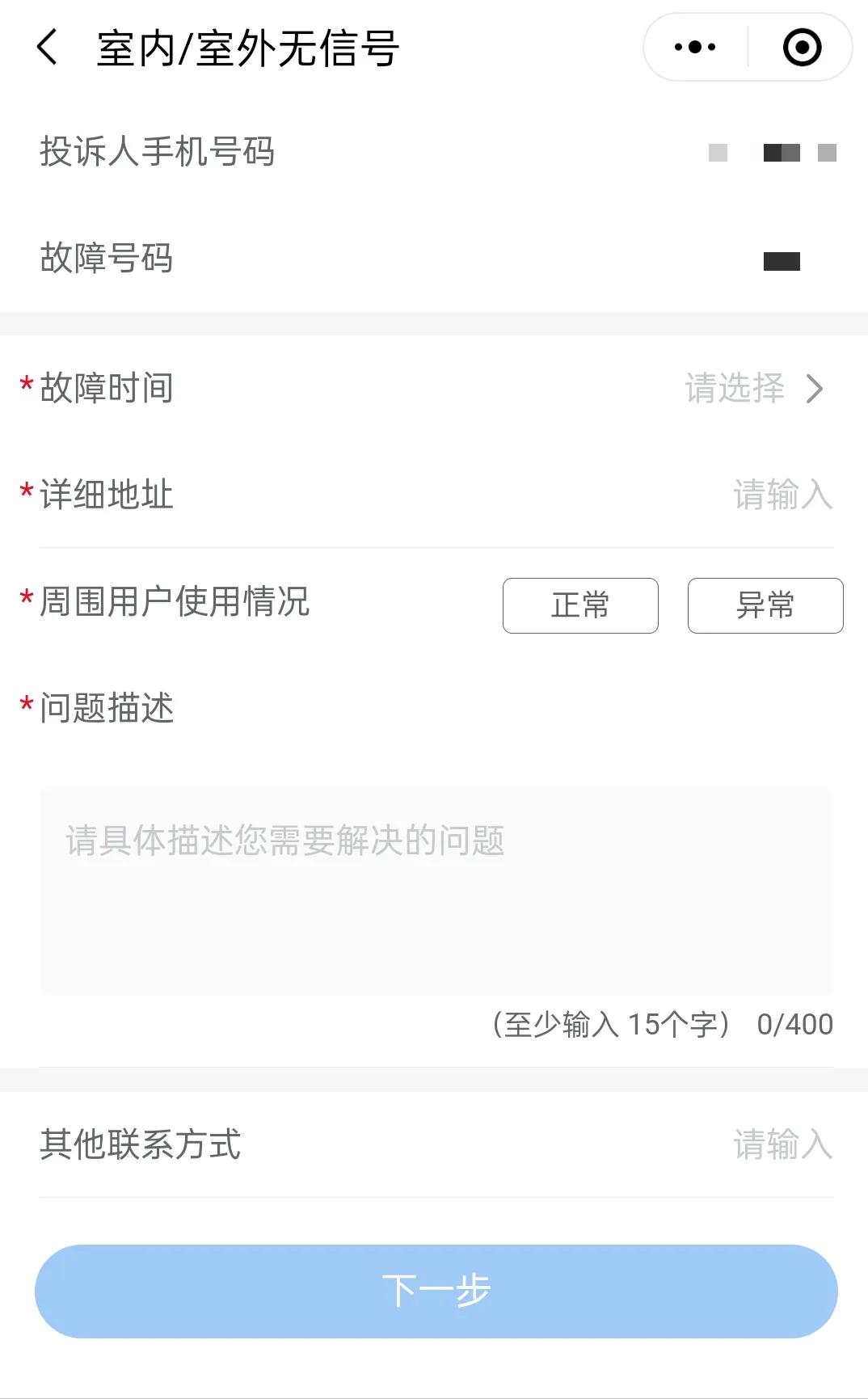Click the "请输入" placeholder beside 详细地址
The image size is (868, 1399).
(x=783, y=496)
